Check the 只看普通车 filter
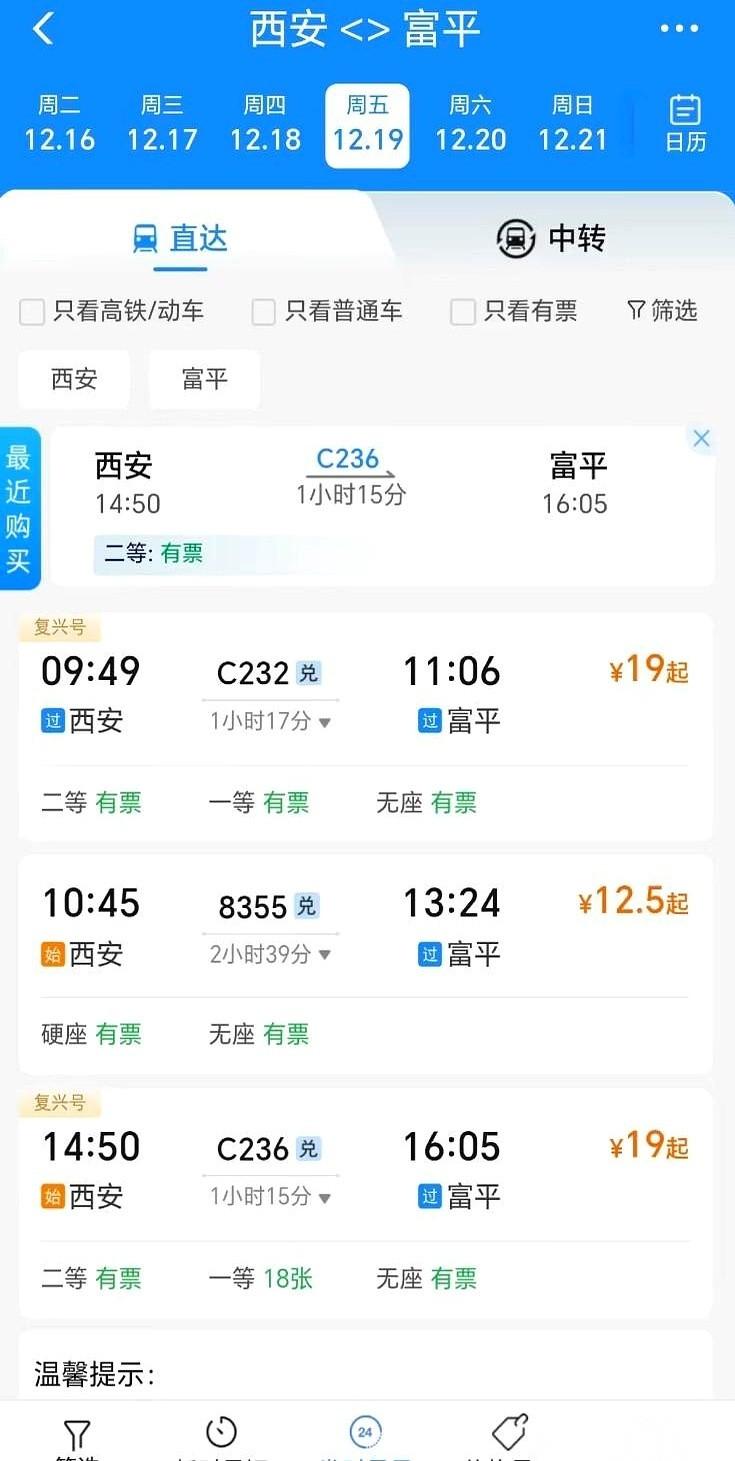Image resolution: width=735 pixels, height=1461 pixels. tap(263, 312)
